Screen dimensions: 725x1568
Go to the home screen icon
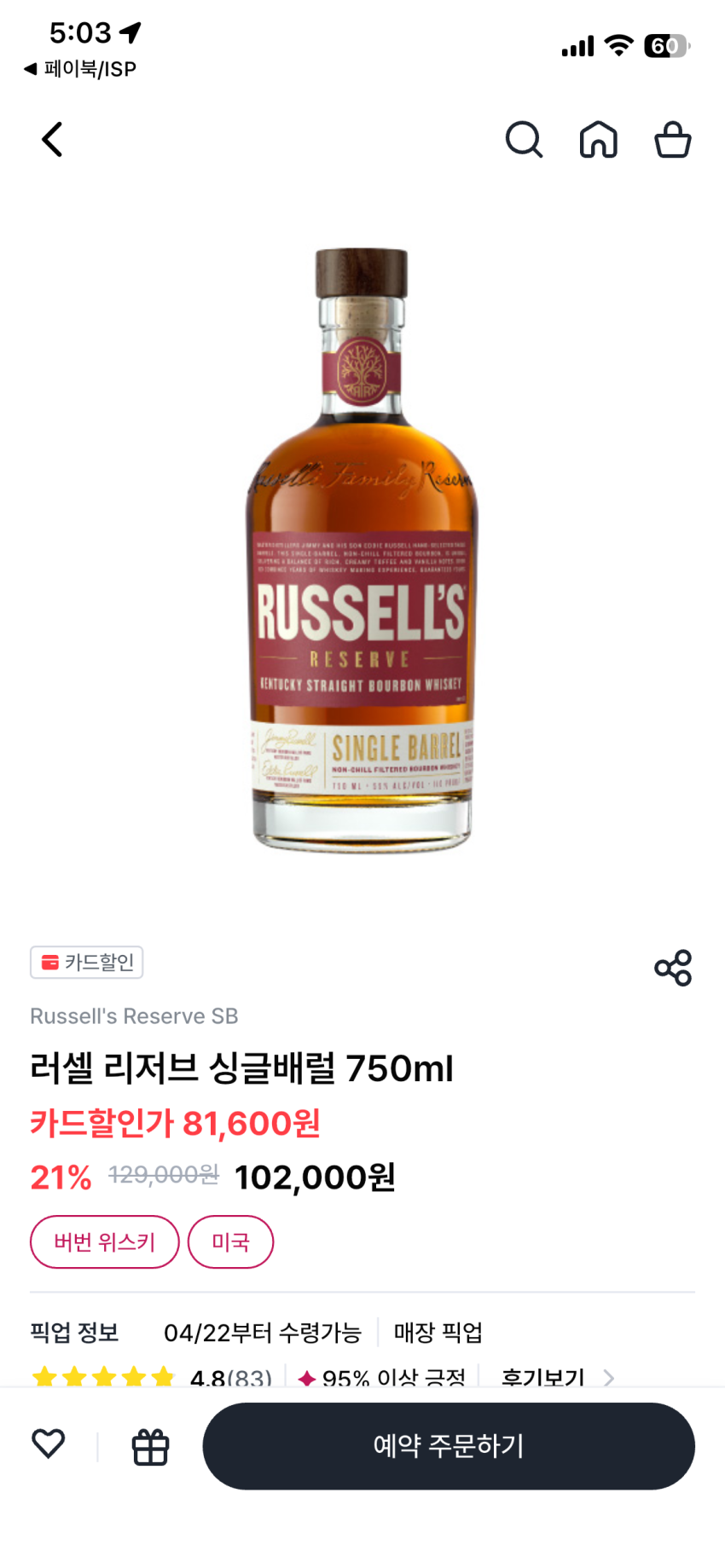[x=598, y=140]
